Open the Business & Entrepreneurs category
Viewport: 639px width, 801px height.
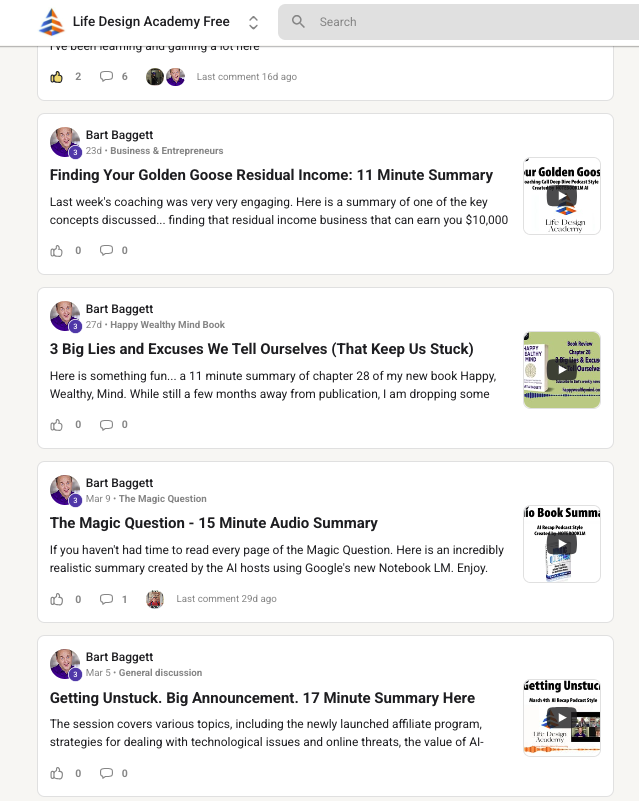(x=166, y=151)
